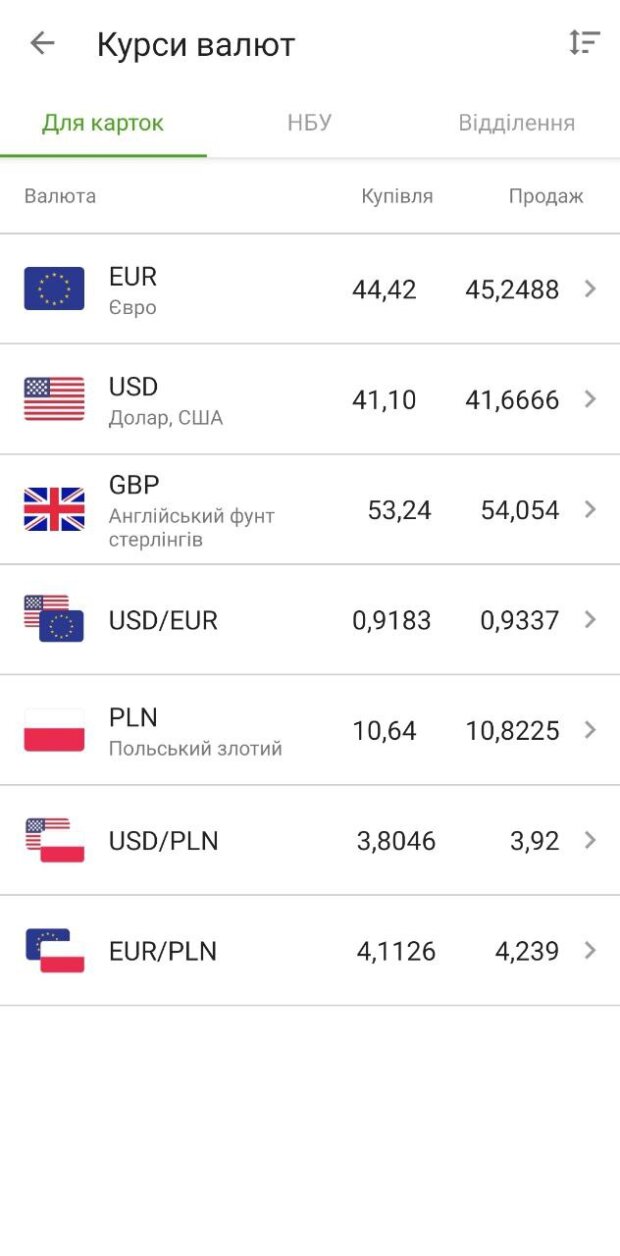Open the sort order icon

point(584,43)
